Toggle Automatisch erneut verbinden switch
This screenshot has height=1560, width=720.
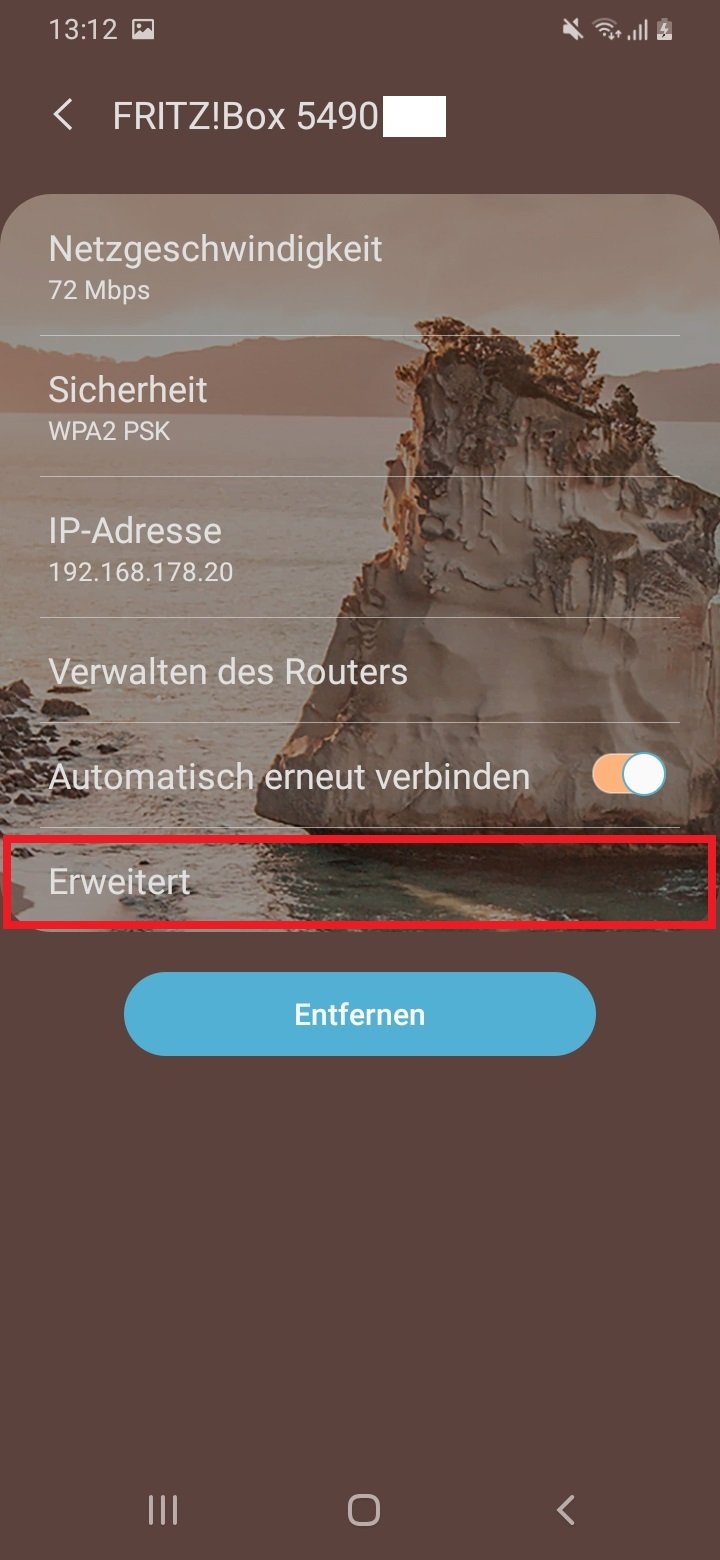629,775
